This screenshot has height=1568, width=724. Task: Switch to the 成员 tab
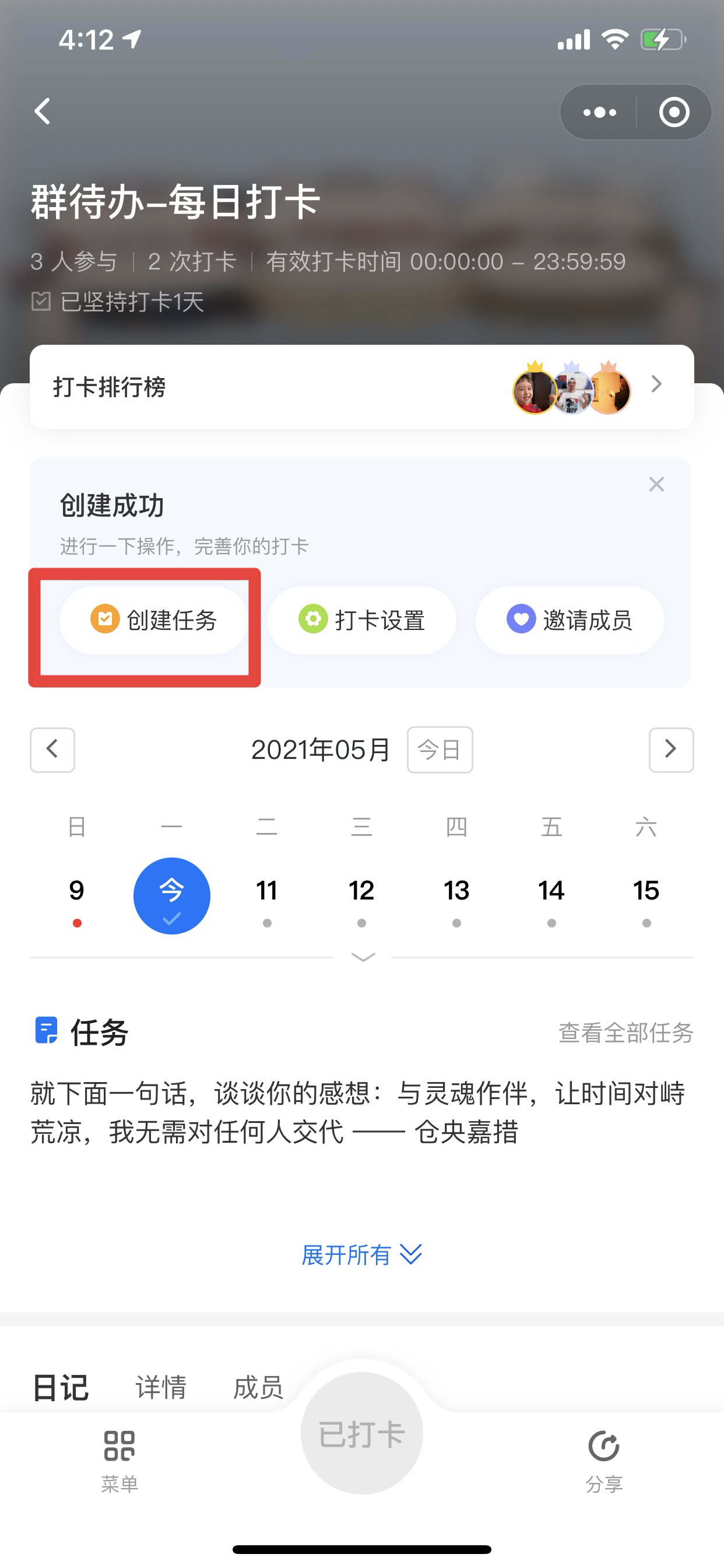tap(258, 1387)
